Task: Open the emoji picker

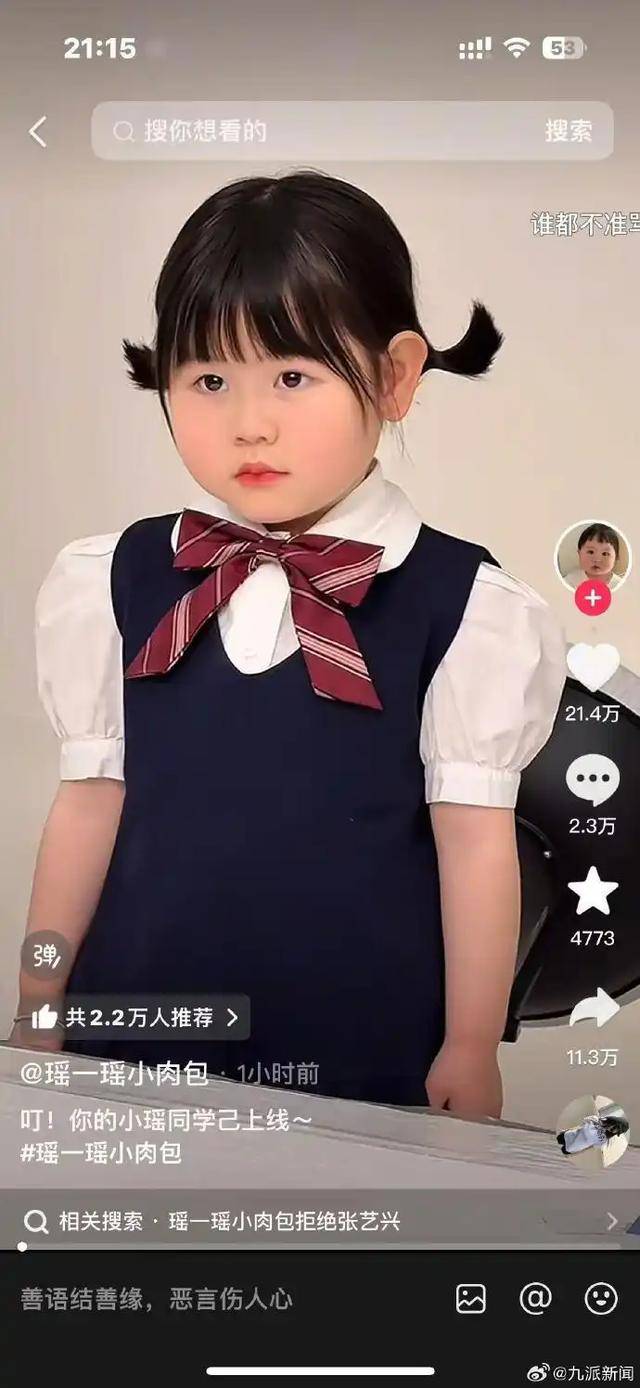Action: 601,1299
